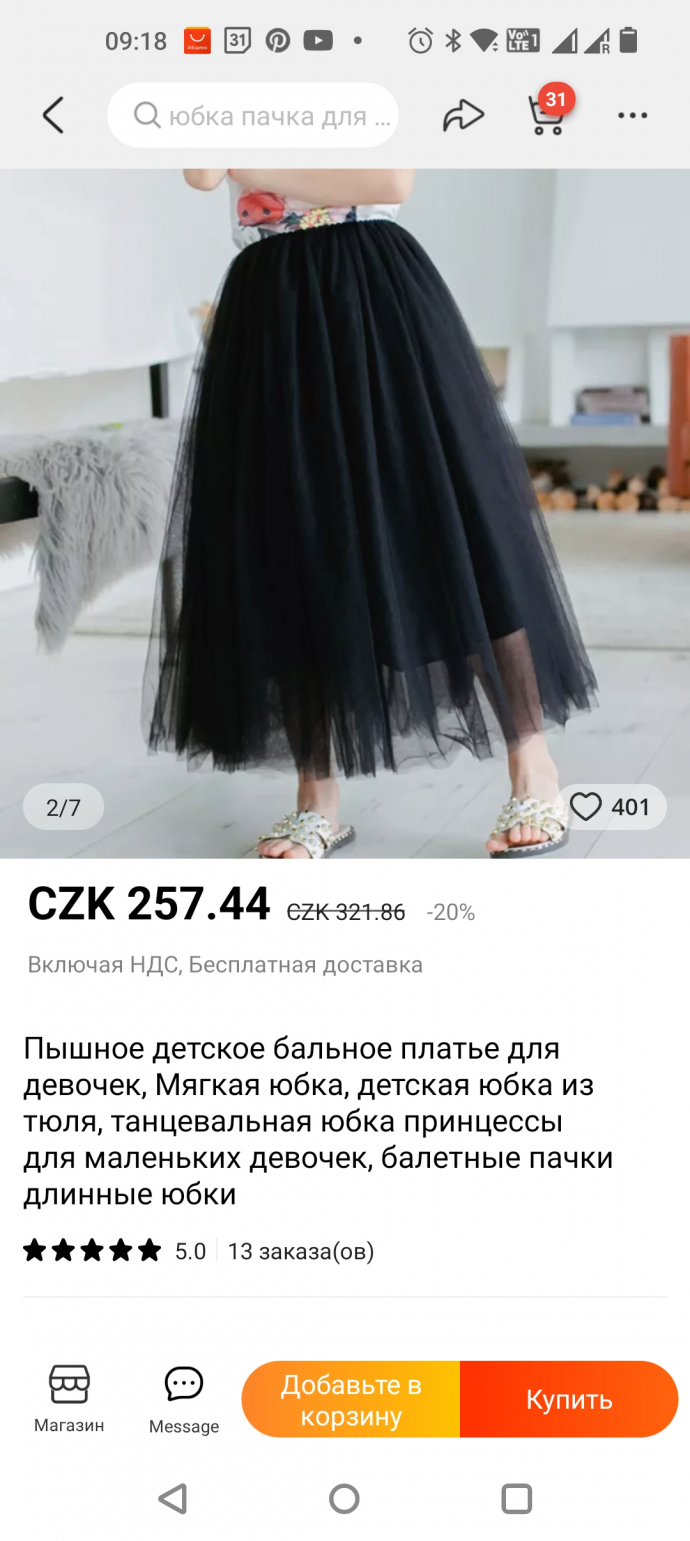Tap the system home button
The width and height of the screenshot is (690, 1541).
pyautogui.click(x=344, y=1498)
